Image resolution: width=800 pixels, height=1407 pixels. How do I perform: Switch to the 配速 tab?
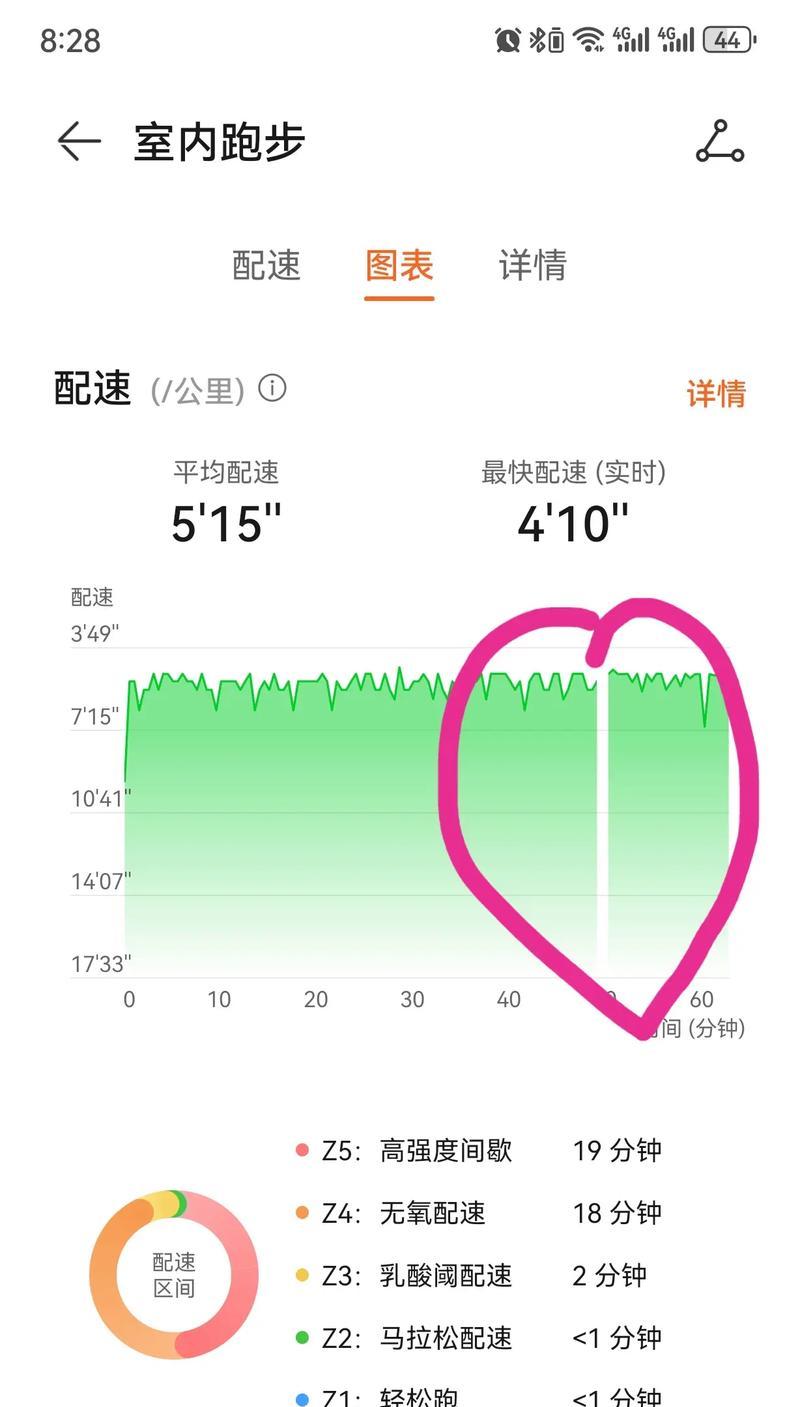pos(267,265)
